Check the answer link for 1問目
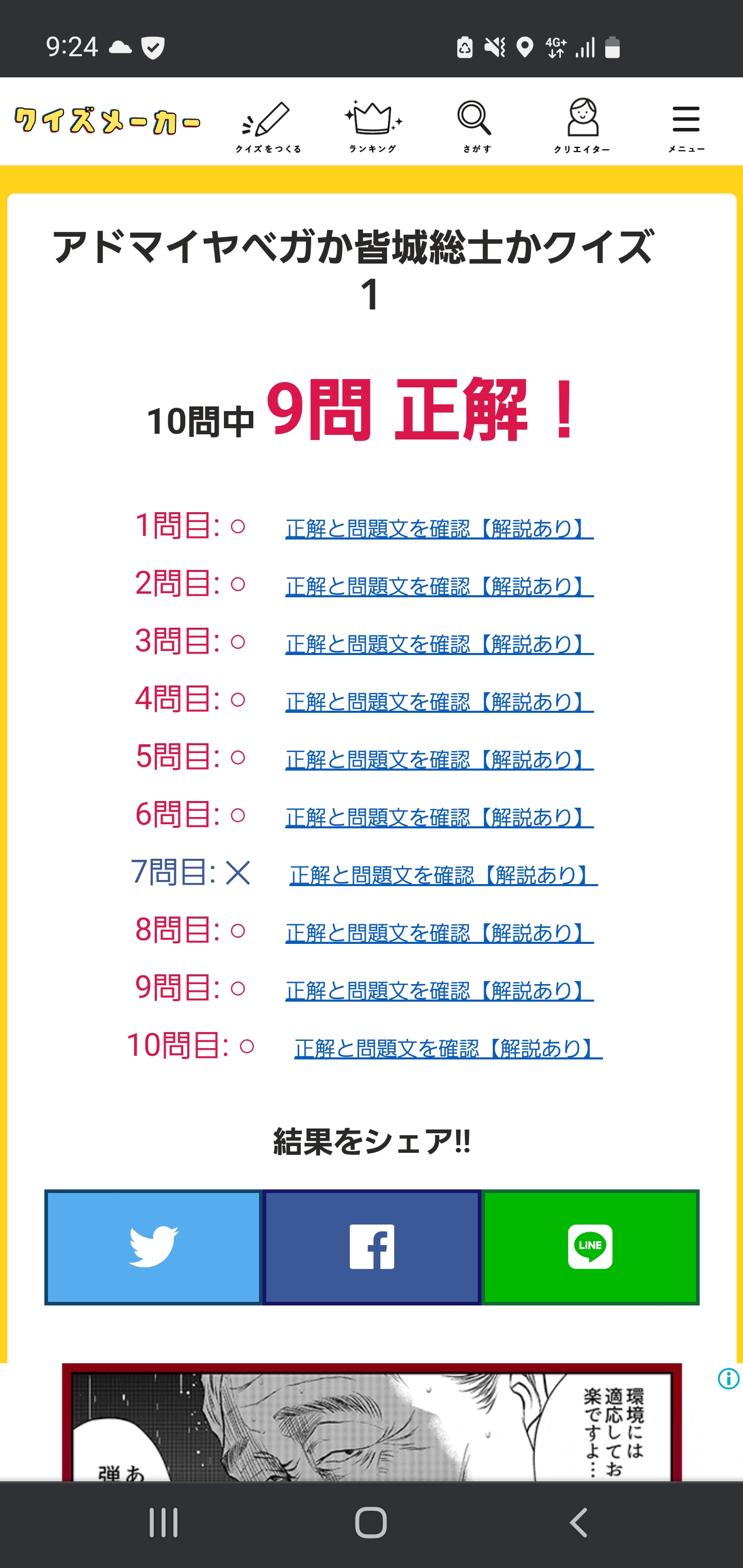The height and width of the screenshot is (1568, 743). point(439,528)
